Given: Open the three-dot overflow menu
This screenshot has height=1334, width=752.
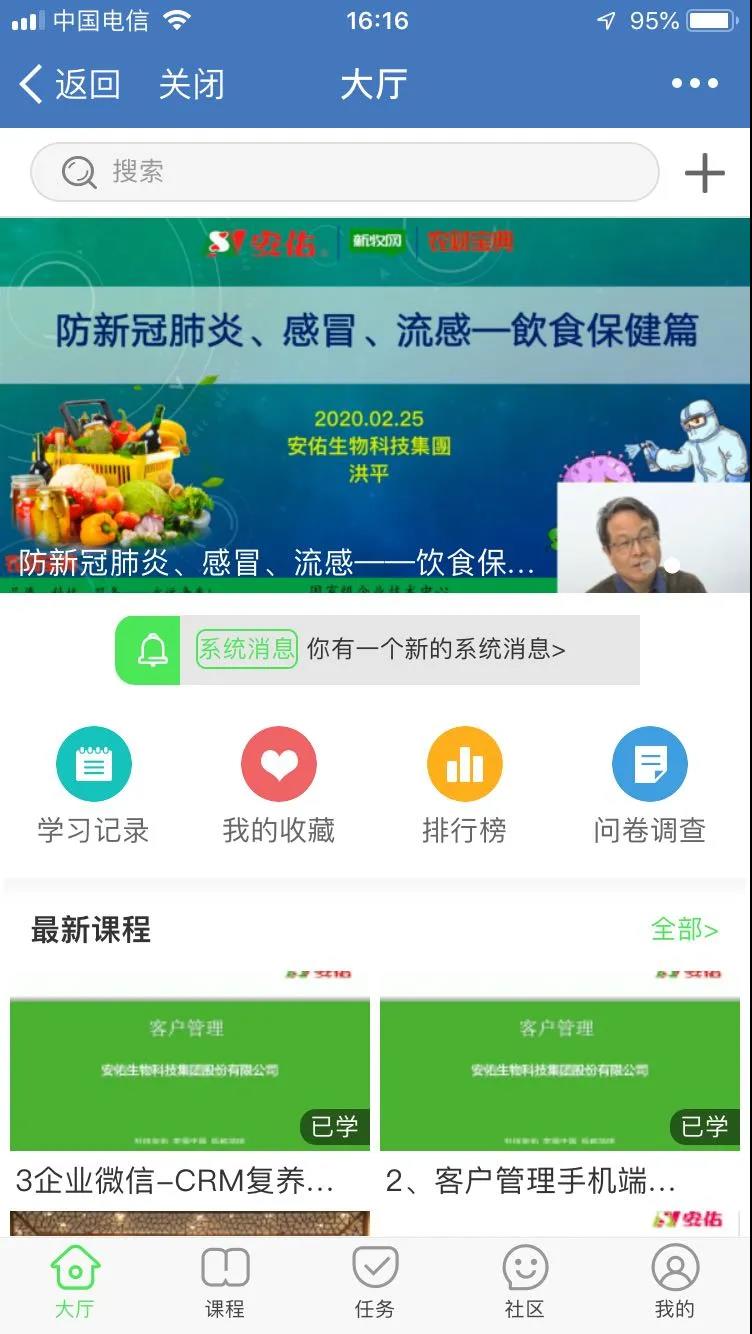Looking at the screenshot, I should click(695, 84).
